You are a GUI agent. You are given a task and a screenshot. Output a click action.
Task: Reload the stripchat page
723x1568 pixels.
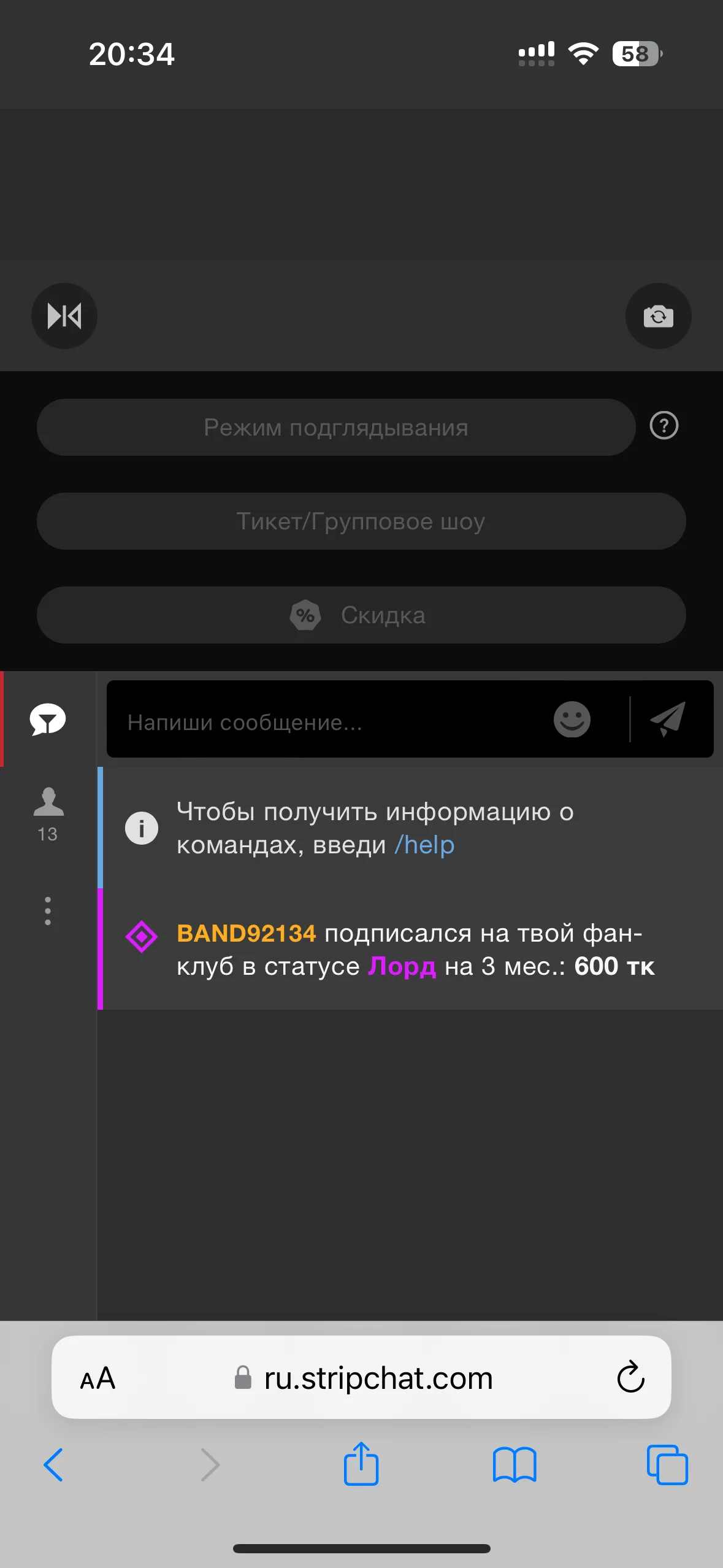pyautogui.click(x=630, y=1378)
